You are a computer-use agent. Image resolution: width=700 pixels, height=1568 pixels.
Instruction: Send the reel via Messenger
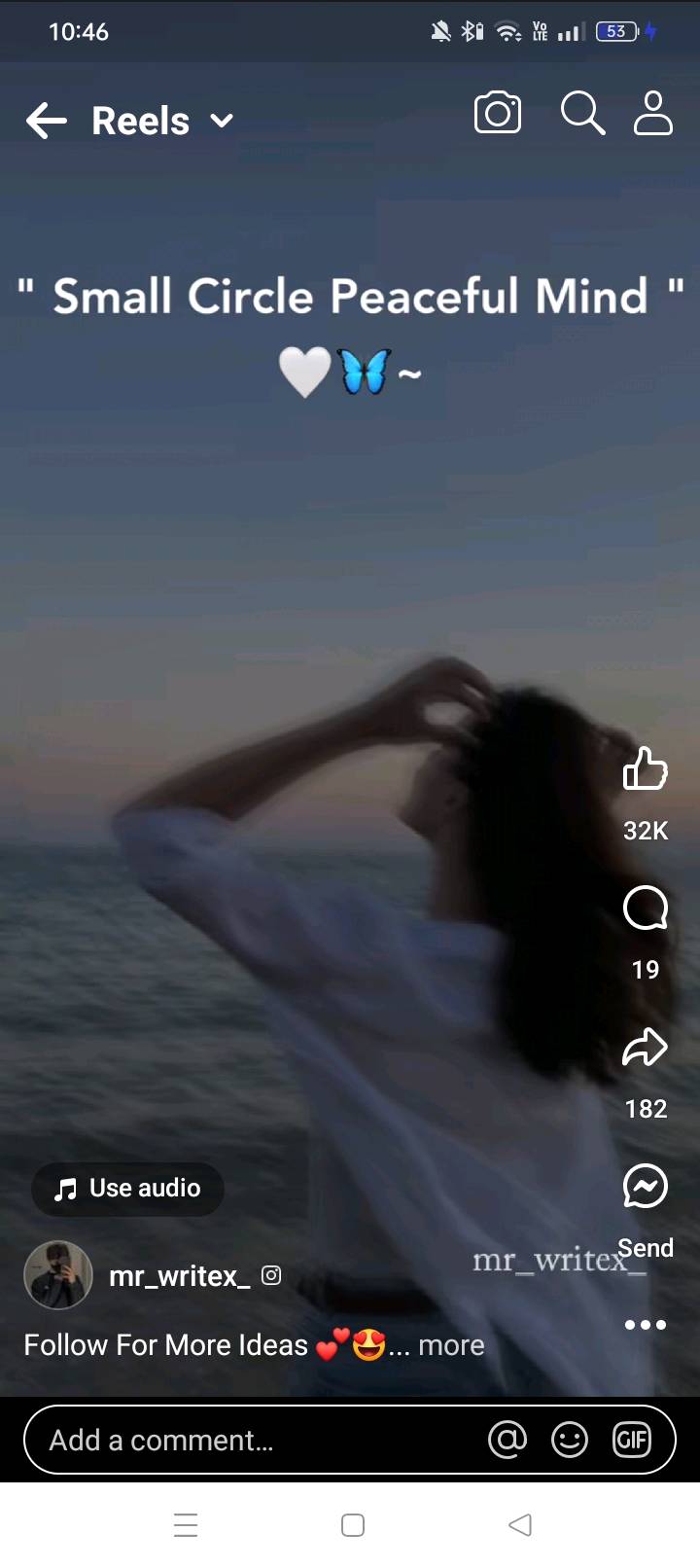click(x=646, y=1187)
